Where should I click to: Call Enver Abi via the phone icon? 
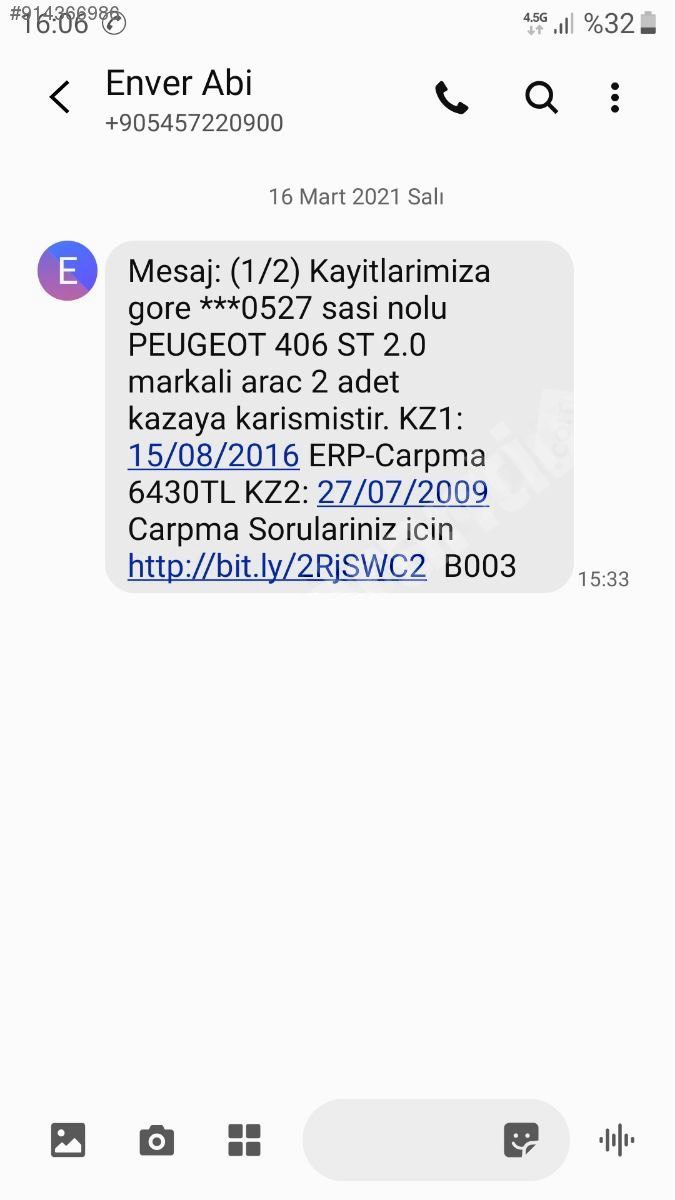point(452,98)
